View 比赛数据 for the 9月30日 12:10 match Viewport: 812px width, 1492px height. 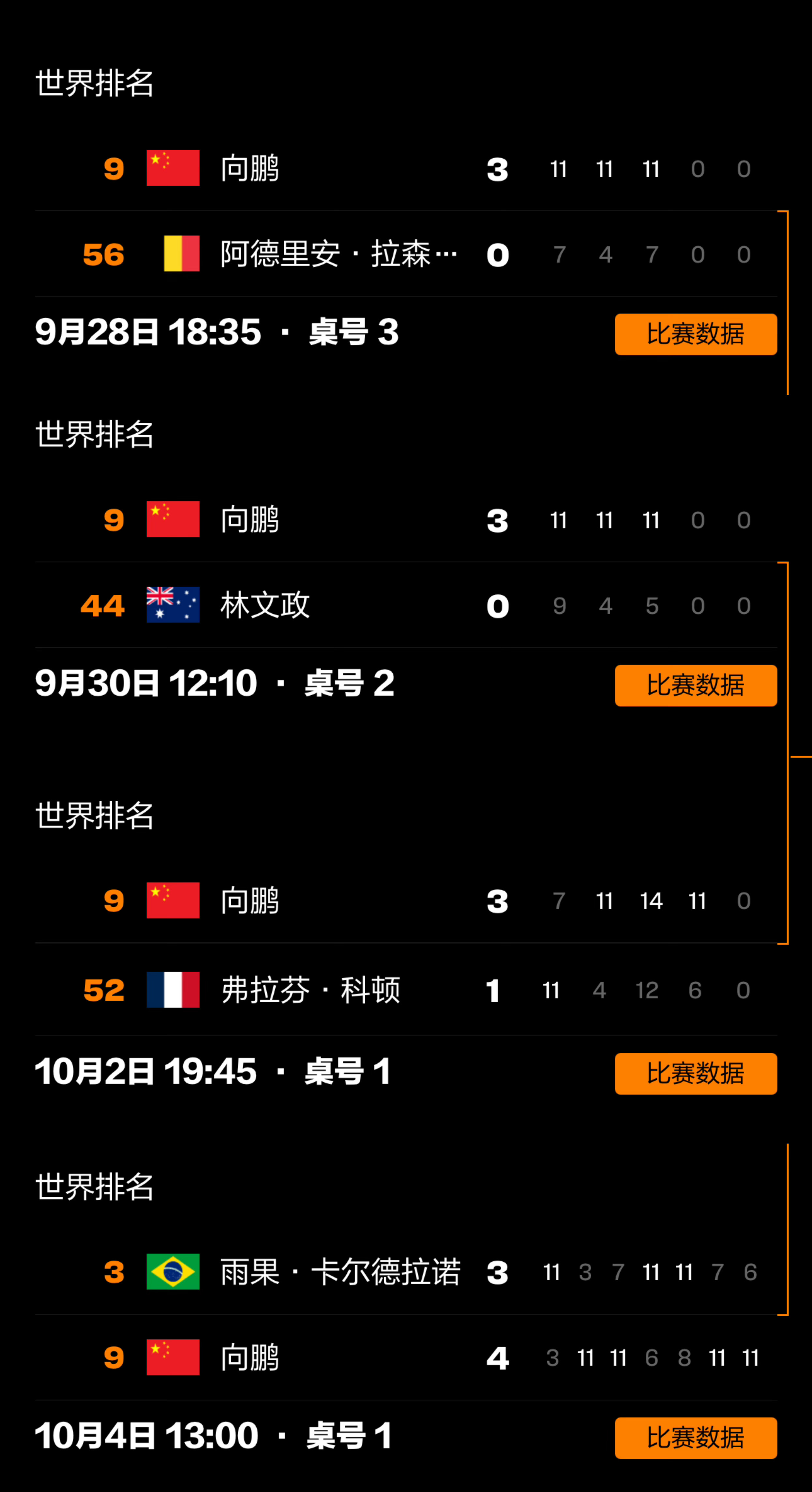(696, 685)
